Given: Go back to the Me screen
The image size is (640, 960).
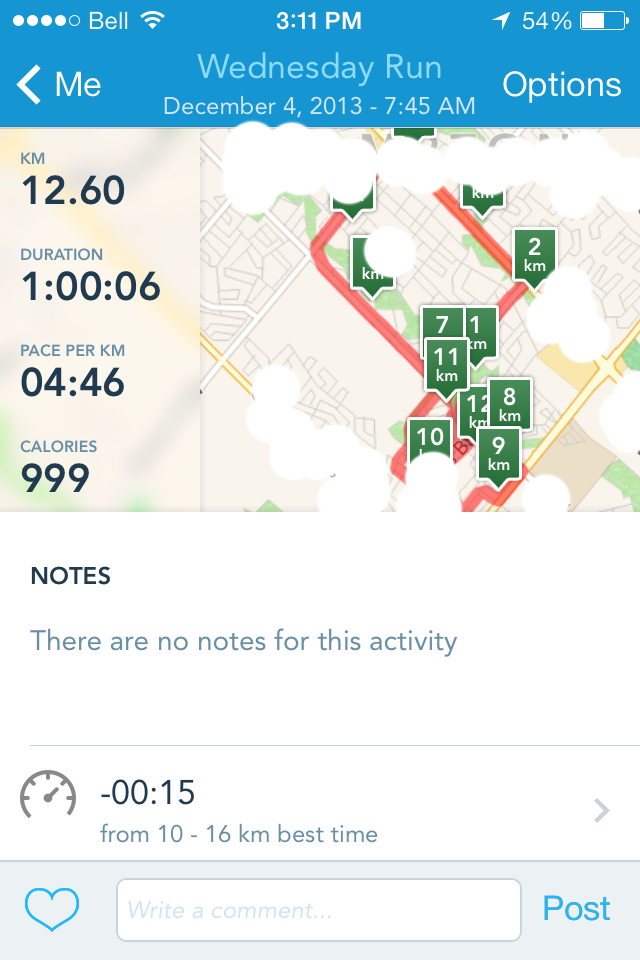Looking at the screenshot, I should (60, 85).
